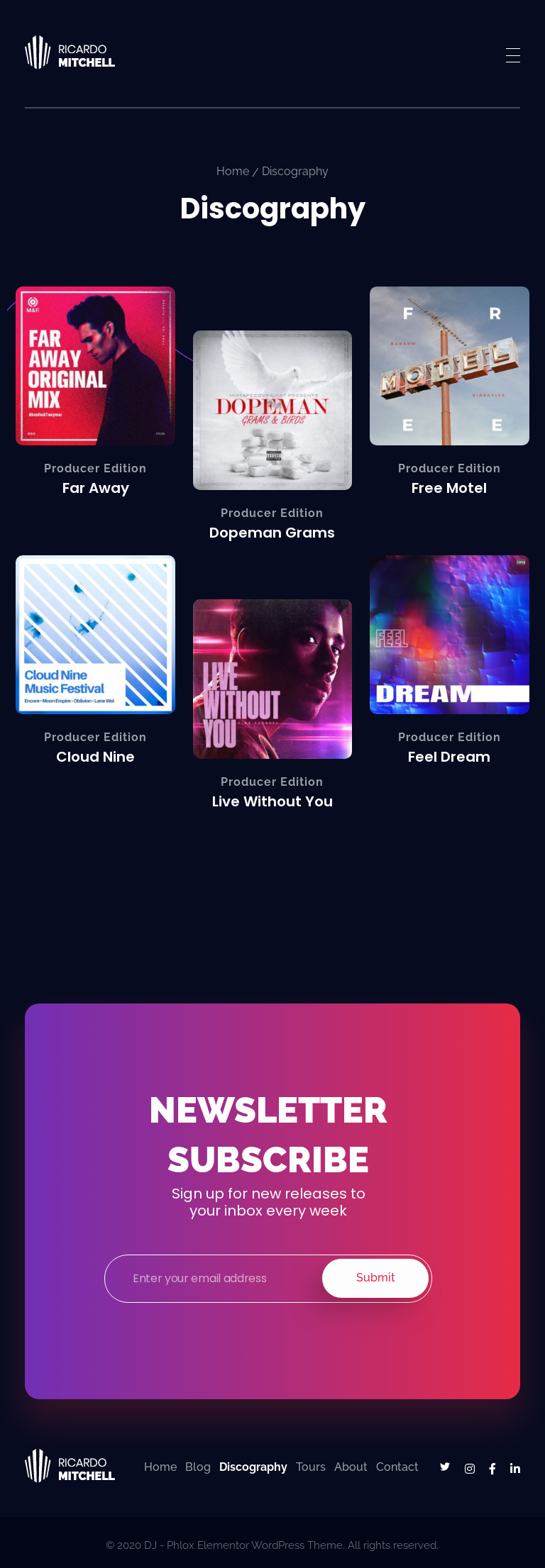Visit the Facebook page icon
This screenshot has height=1568, width=545.
pos(492,1469)
